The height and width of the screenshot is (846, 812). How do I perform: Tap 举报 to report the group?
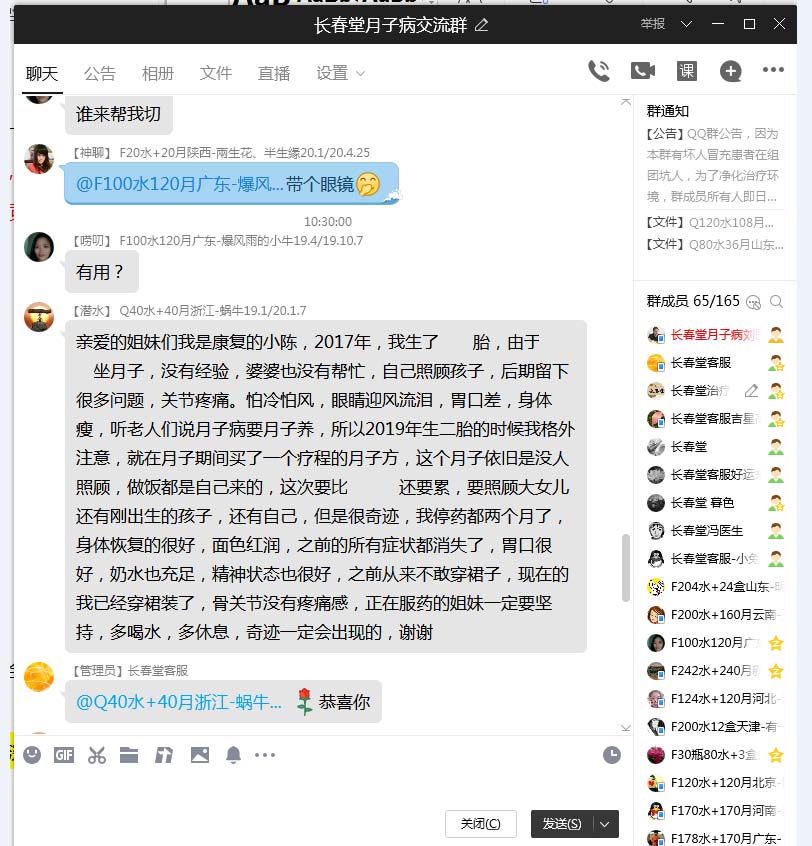coord(653,24)
